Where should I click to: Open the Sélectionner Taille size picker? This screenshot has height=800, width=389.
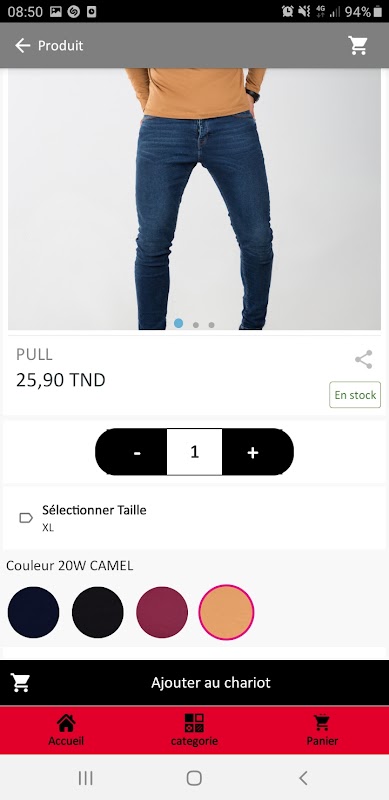194,518
